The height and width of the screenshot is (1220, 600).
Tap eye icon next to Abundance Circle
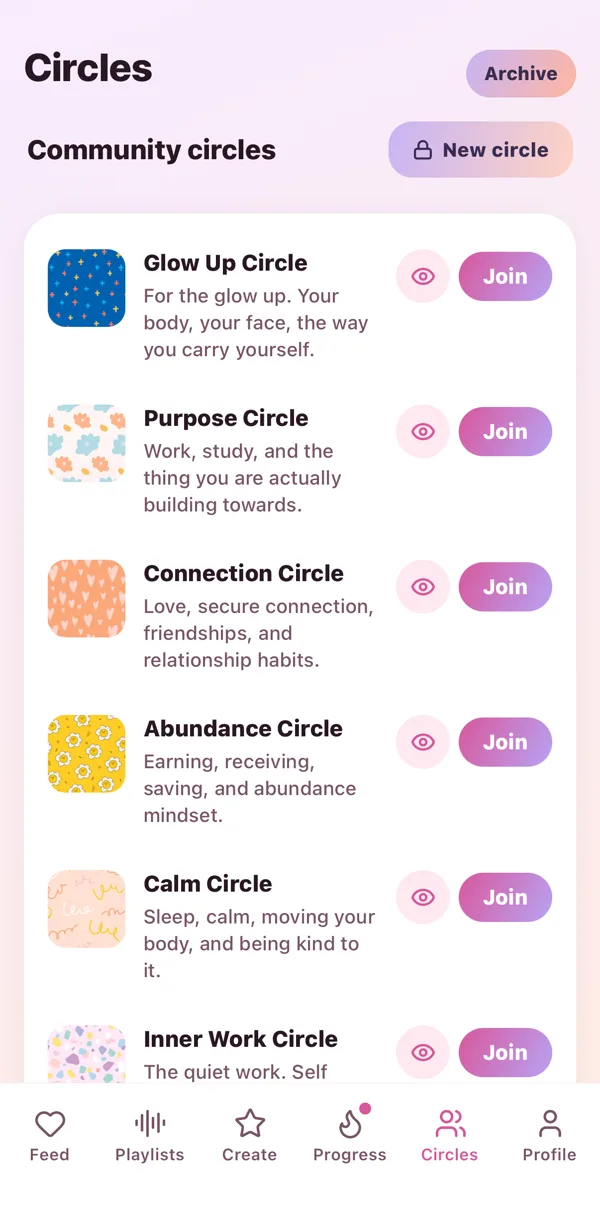click(x=423, y=742)
